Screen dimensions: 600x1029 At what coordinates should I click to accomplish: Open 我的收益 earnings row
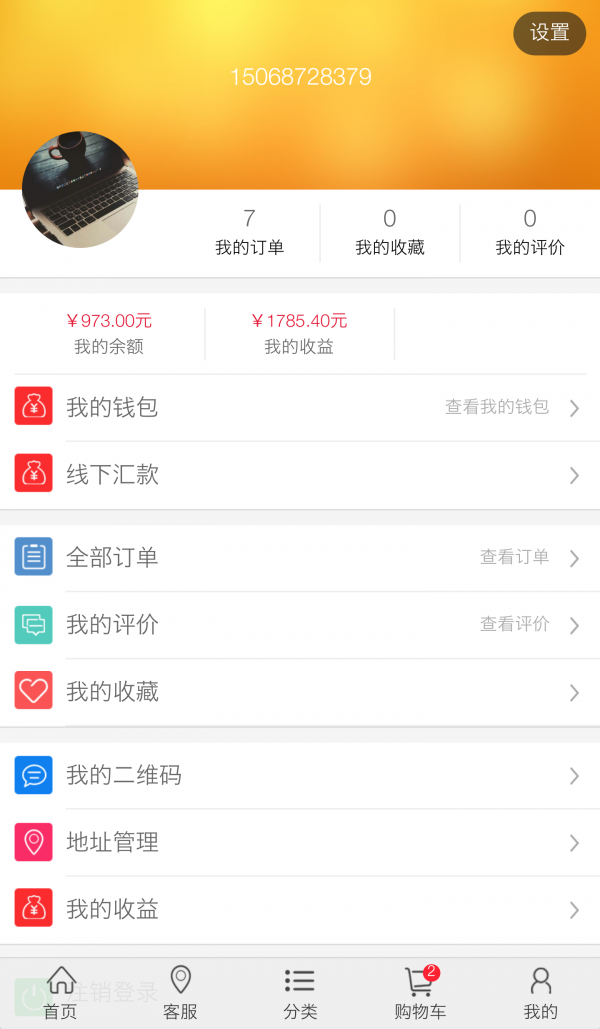[300, 910]
